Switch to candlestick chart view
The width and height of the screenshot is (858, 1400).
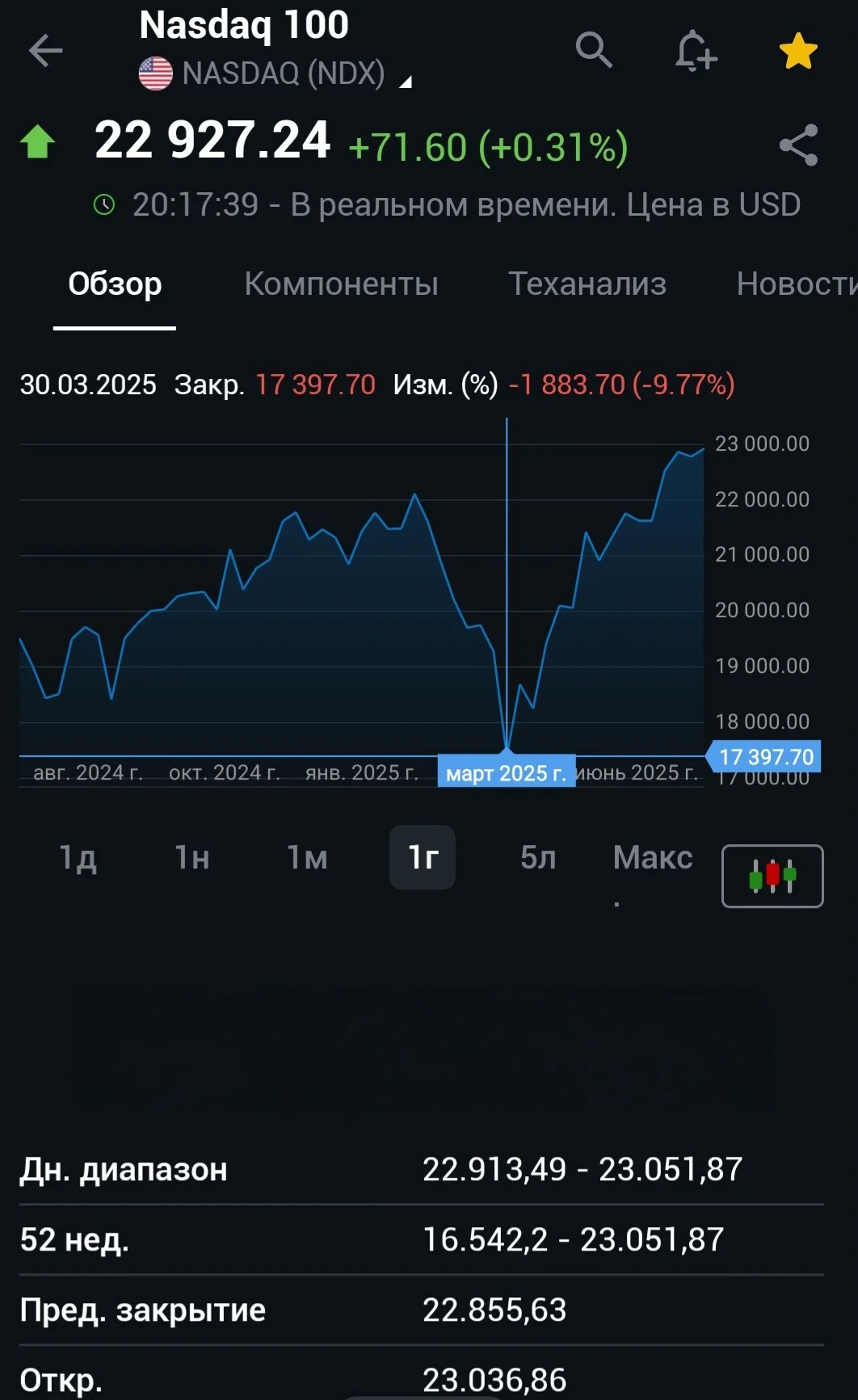(772, 876)
